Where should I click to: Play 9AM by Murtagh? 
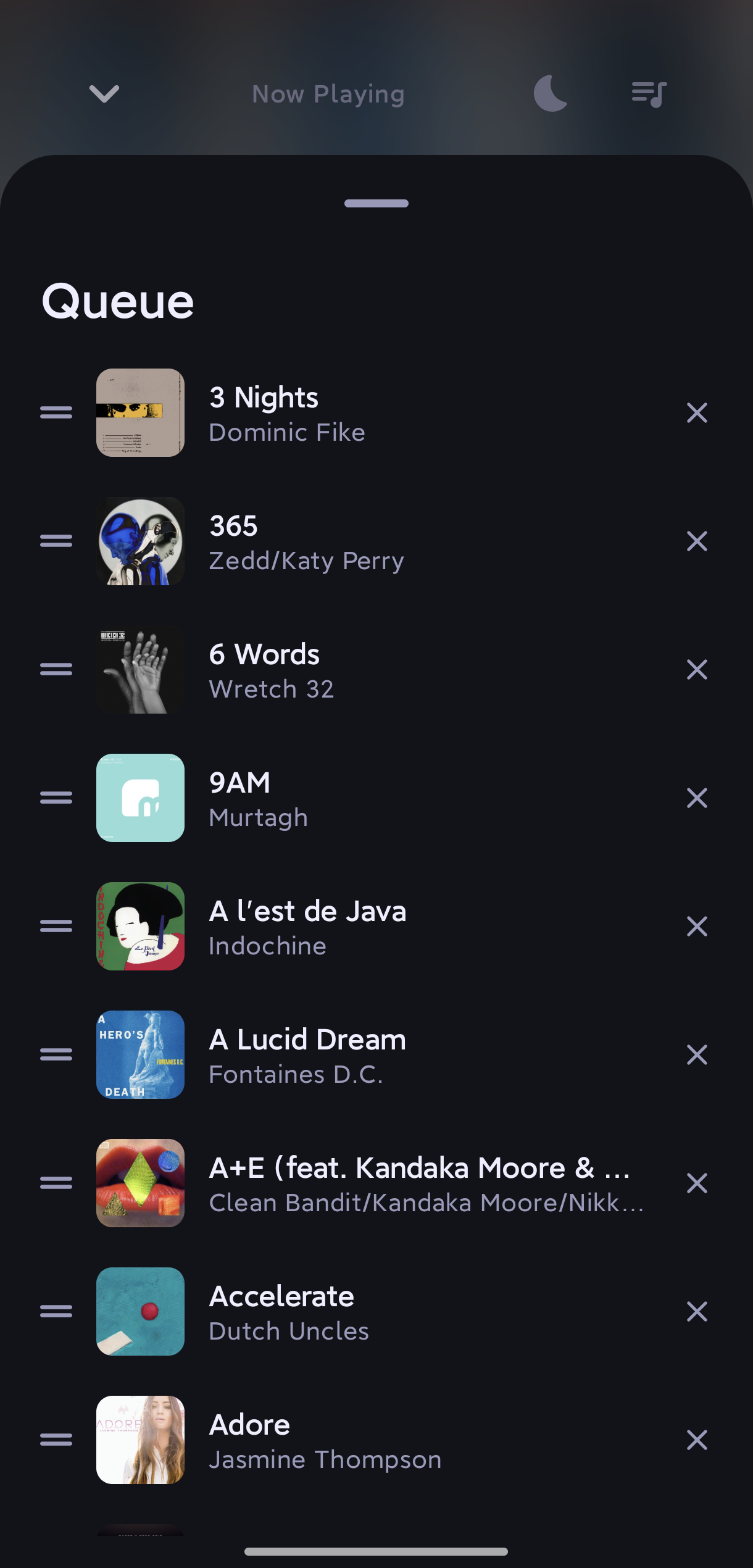pos(376,798)
